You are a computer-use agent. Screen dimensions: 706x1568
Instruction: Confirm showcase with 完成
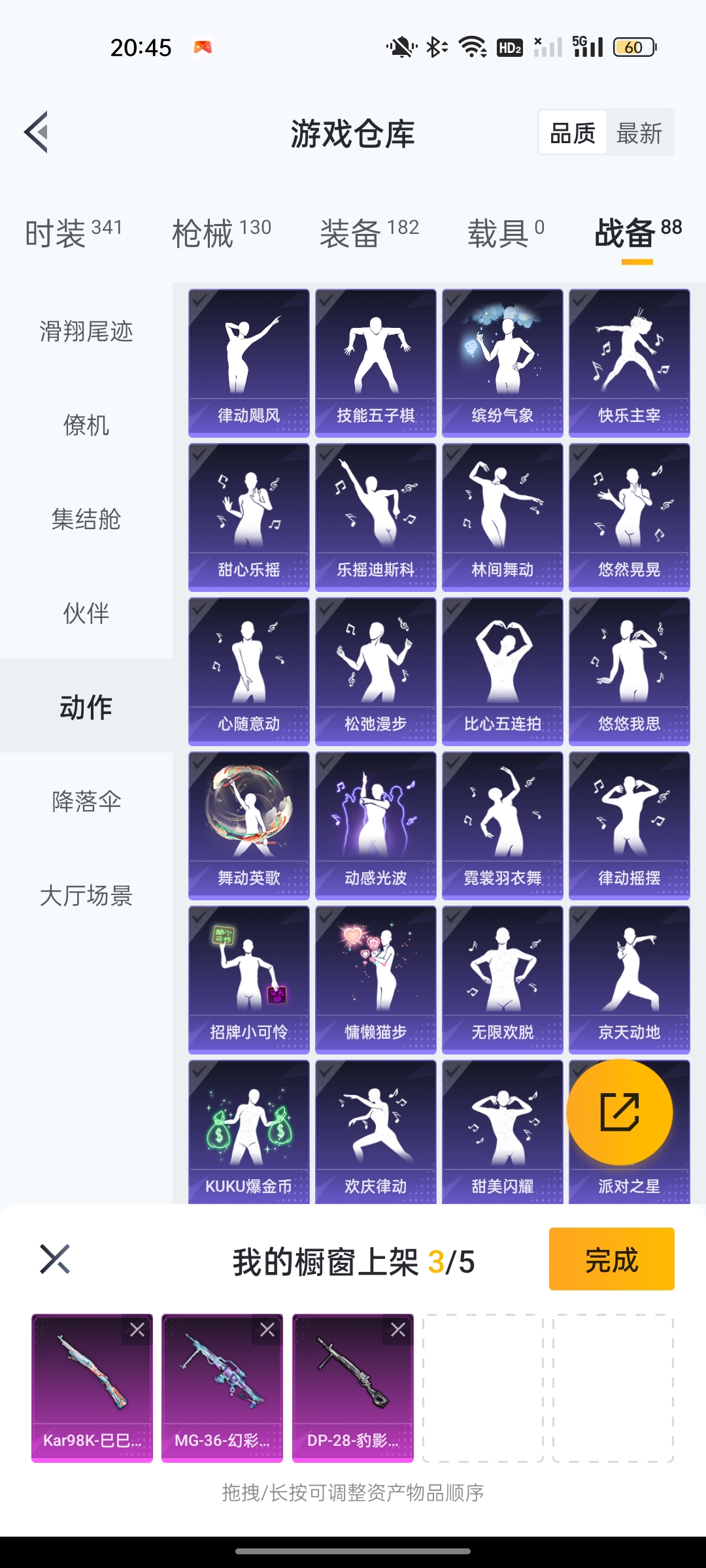pos(611,1259)
